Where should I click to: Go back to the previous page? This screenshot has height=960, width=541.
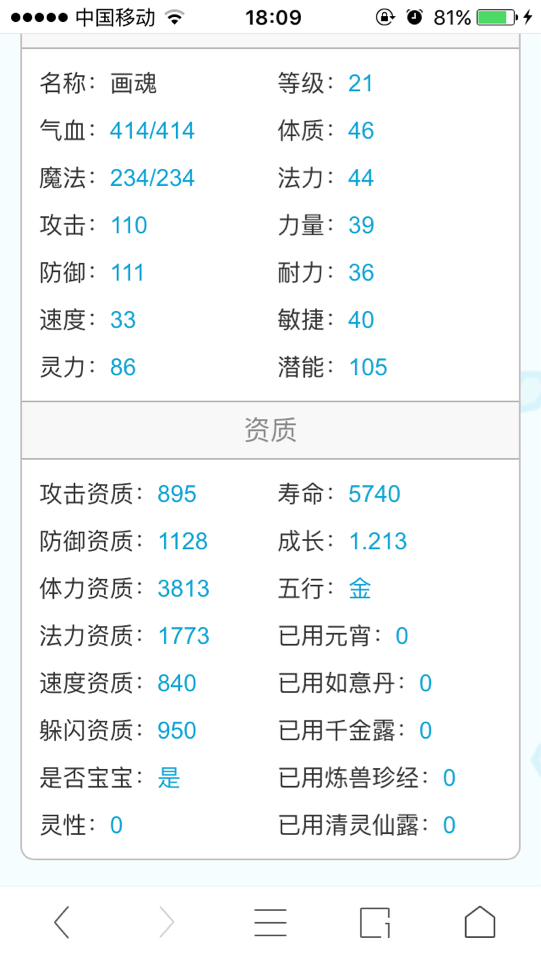coord(61,922)
